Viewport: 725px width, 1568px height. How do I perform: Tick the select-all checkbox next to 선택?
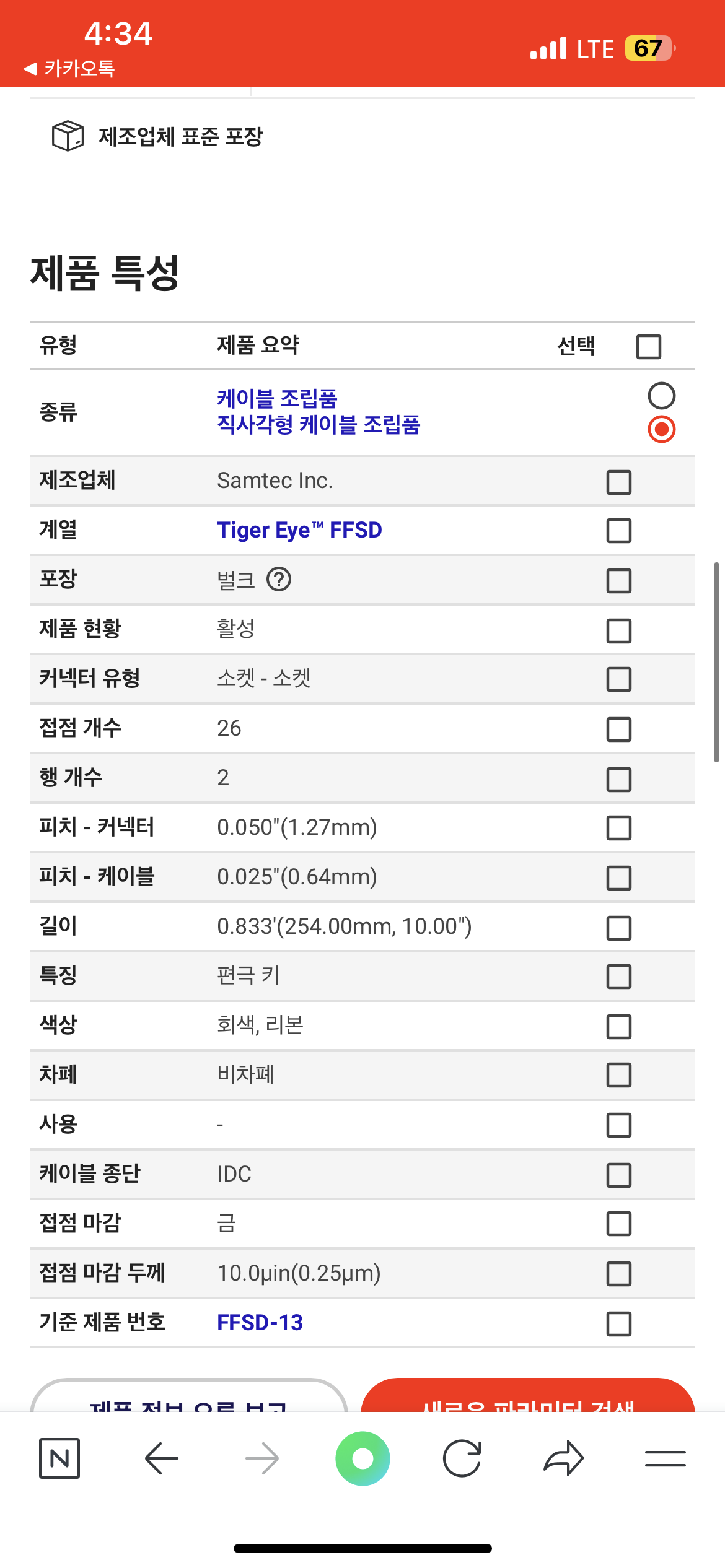[648, 346]
